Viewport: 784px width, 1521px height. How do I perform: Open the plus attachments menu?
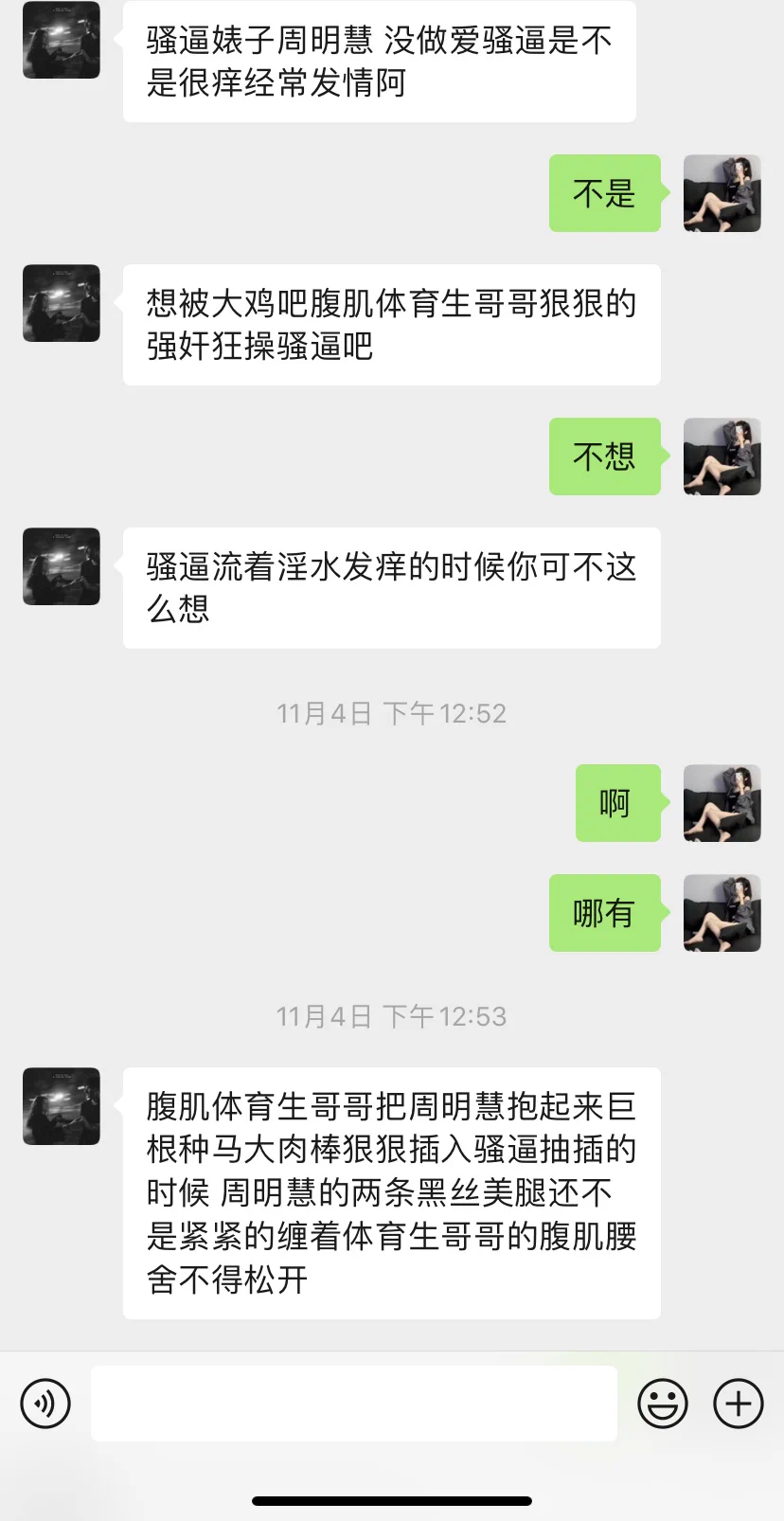pos(738,1403)
